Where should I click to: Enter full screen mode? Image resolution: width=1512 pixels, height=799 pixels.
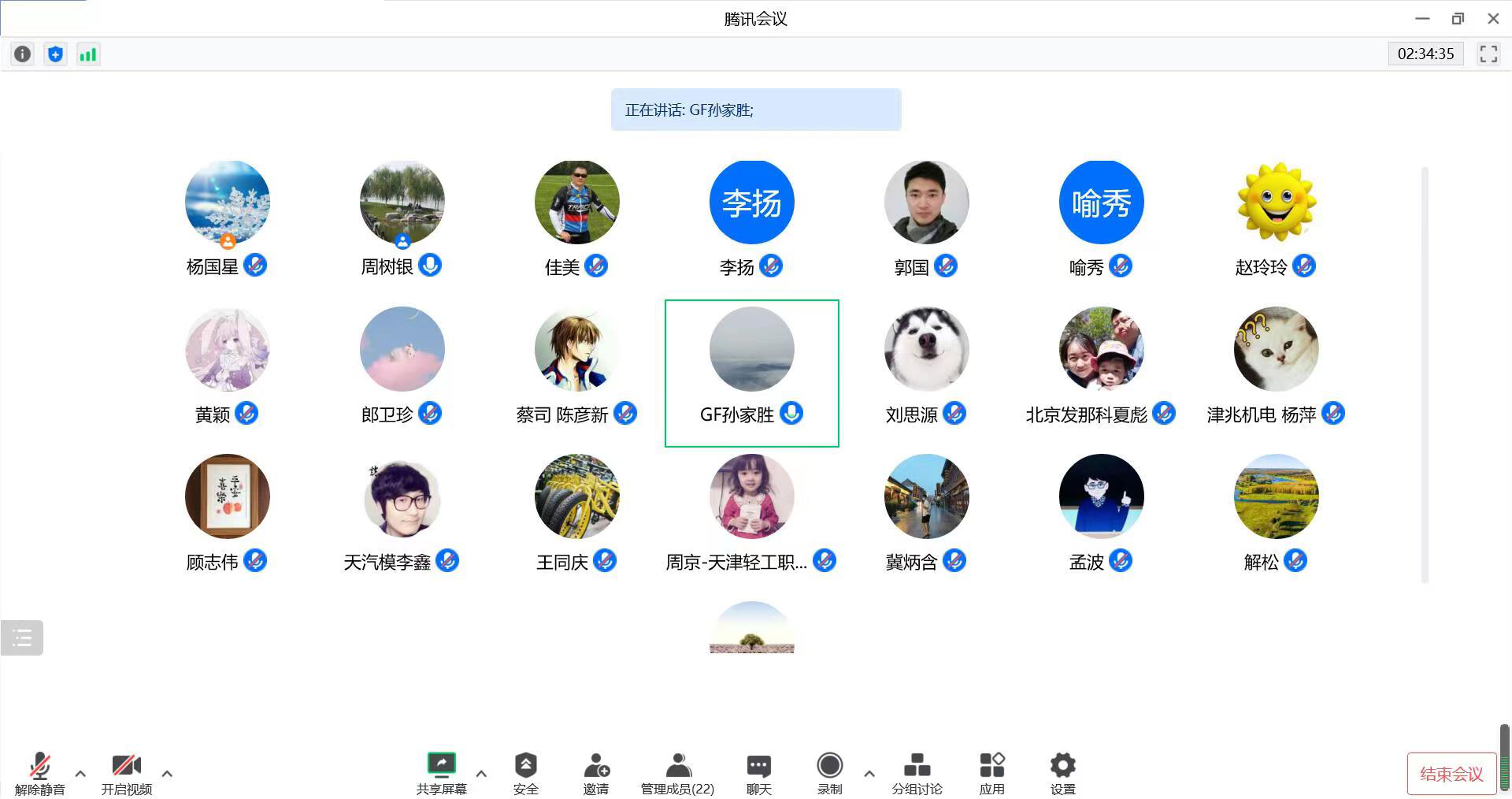pos(1488,54)
